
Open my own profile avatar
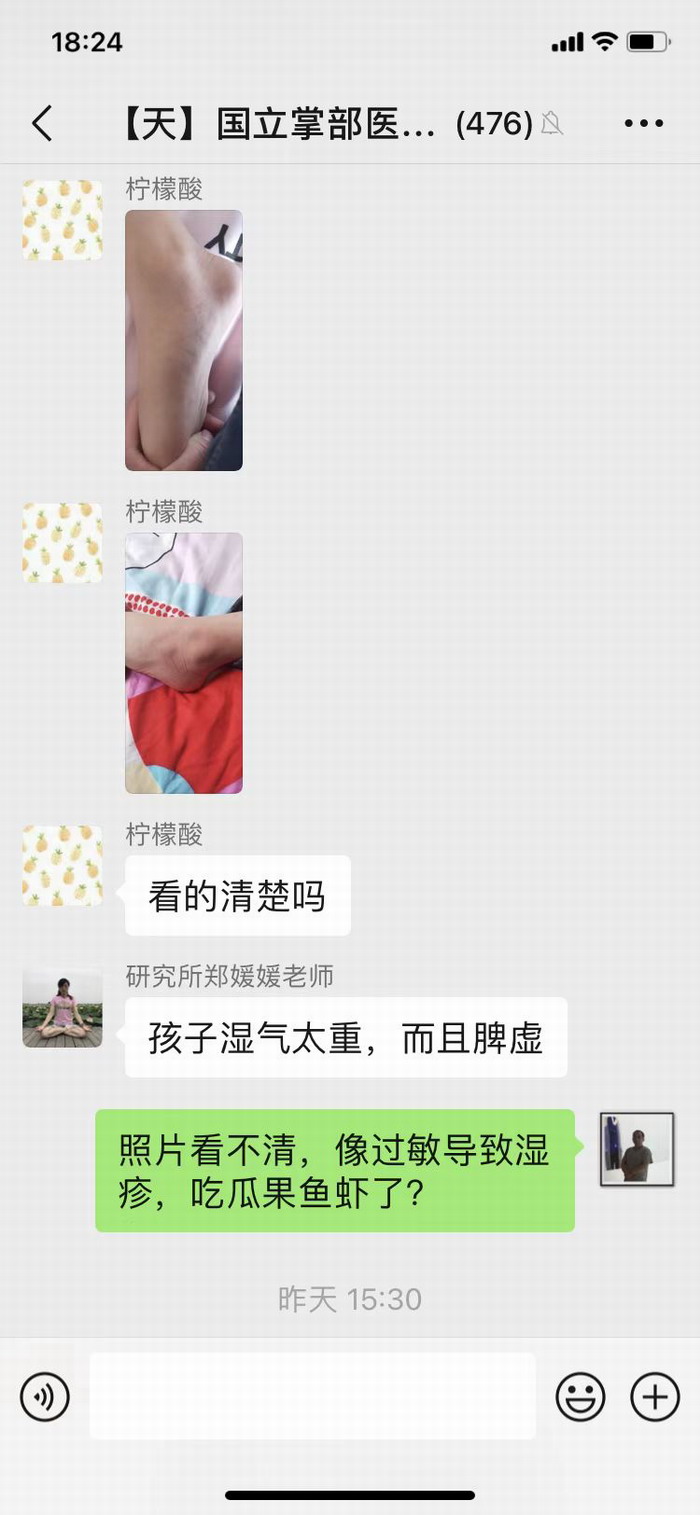pyautogui.click(x=637, y=1149)
